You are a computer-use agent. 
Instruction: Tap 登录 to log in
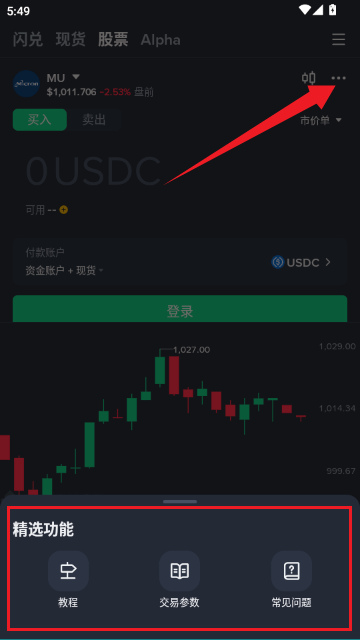pos(180,309)
